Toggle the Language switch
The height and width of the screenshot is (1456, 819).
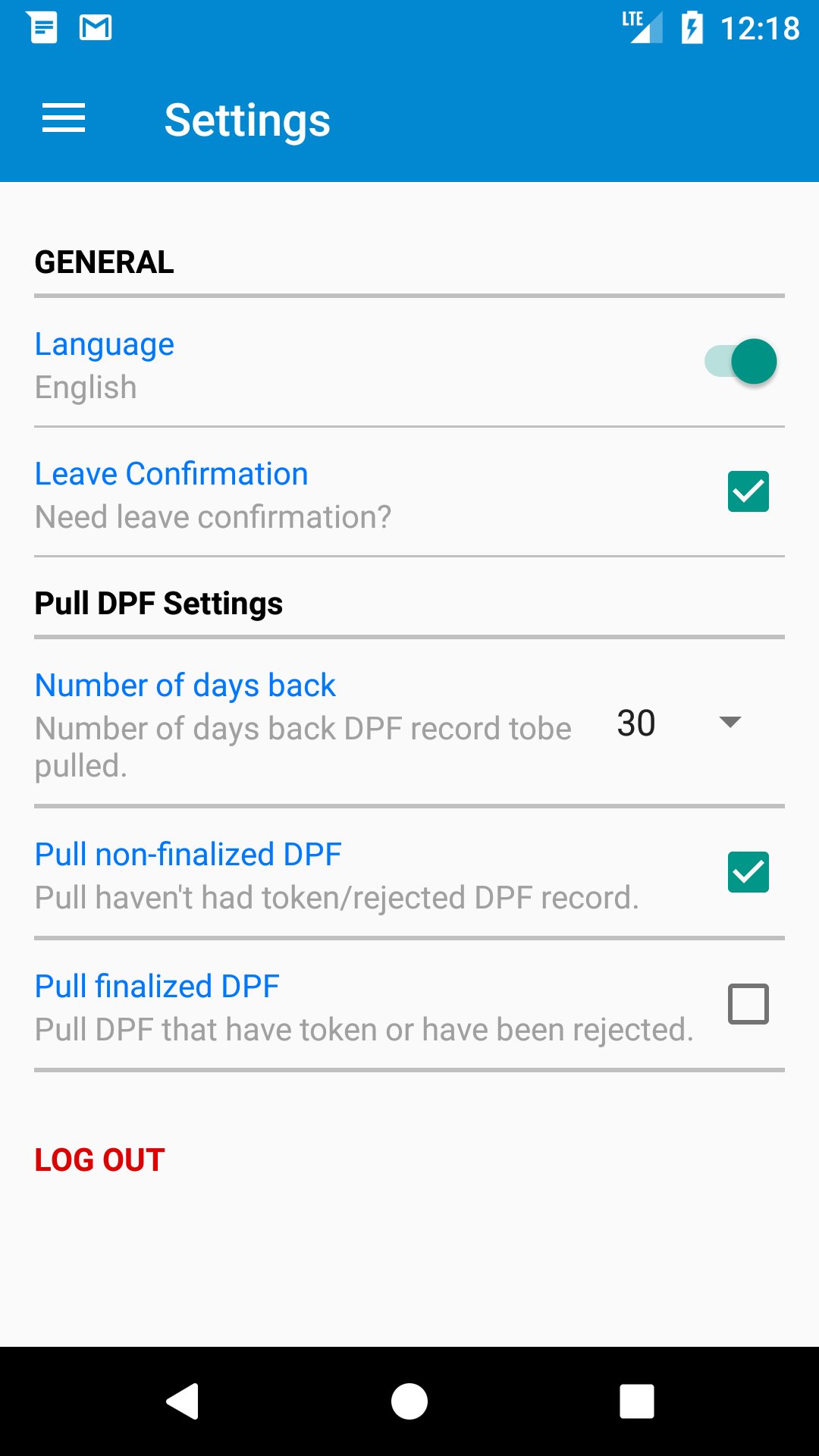tap(741, 362)
